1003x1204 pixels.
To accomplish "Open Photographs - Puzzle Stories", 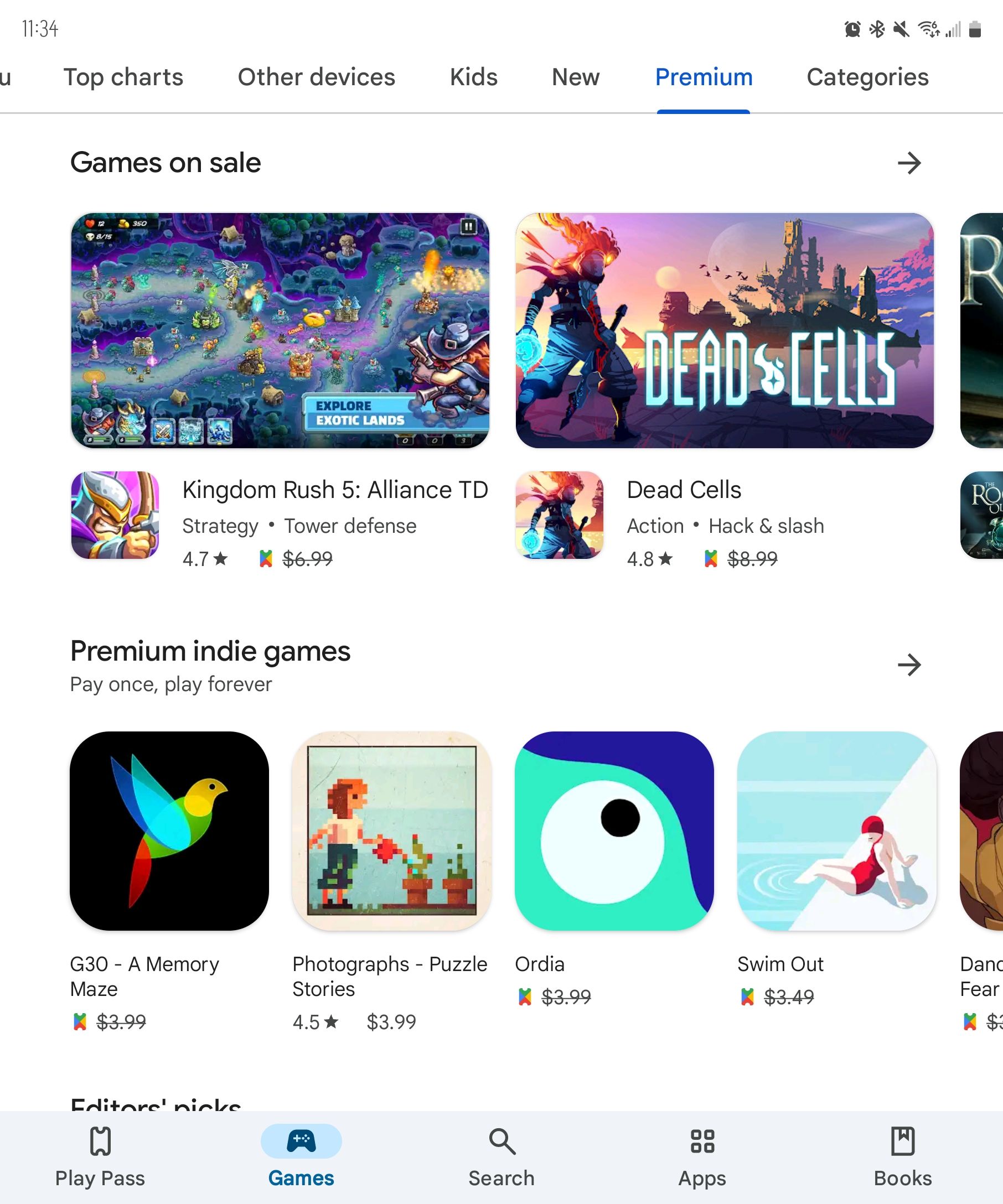I will [x=392, y=831].
